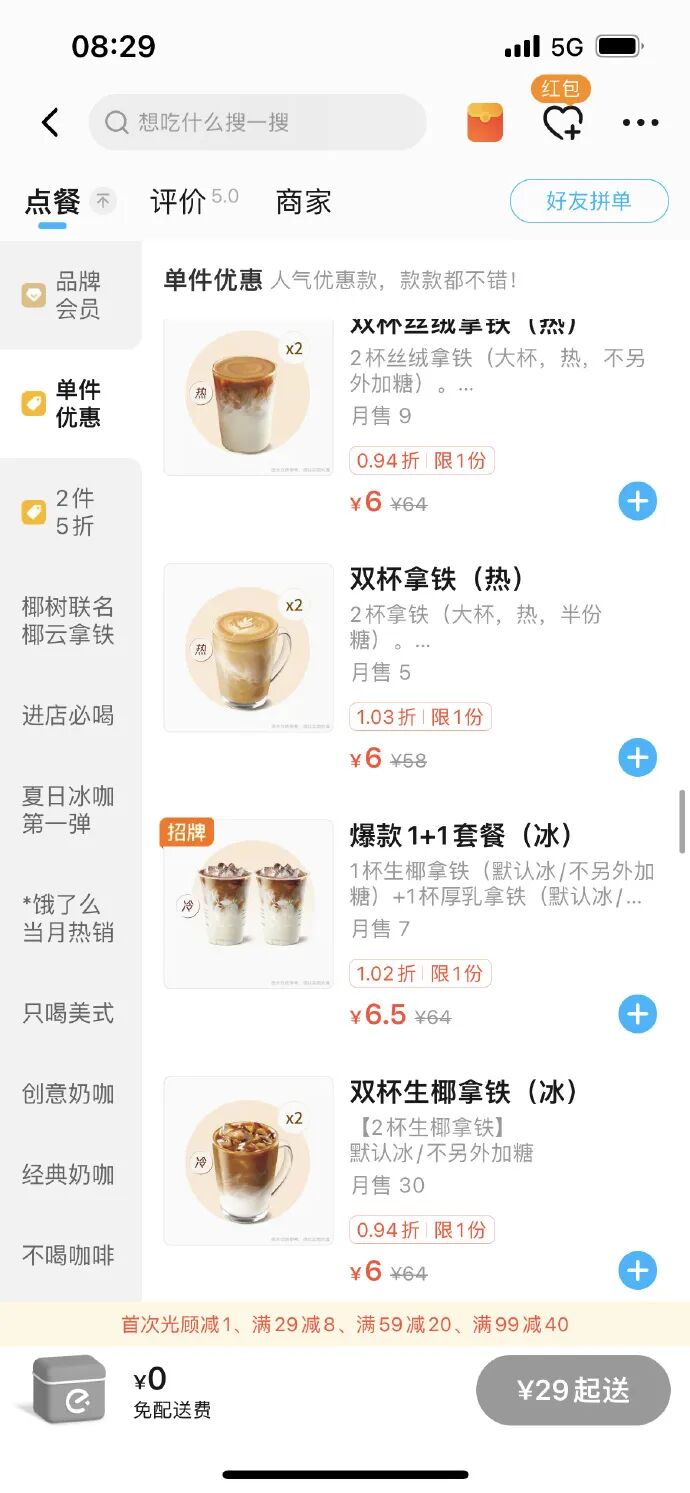Add 双杯生椰拿铁（冰） to the cart

pos(637,1271)
